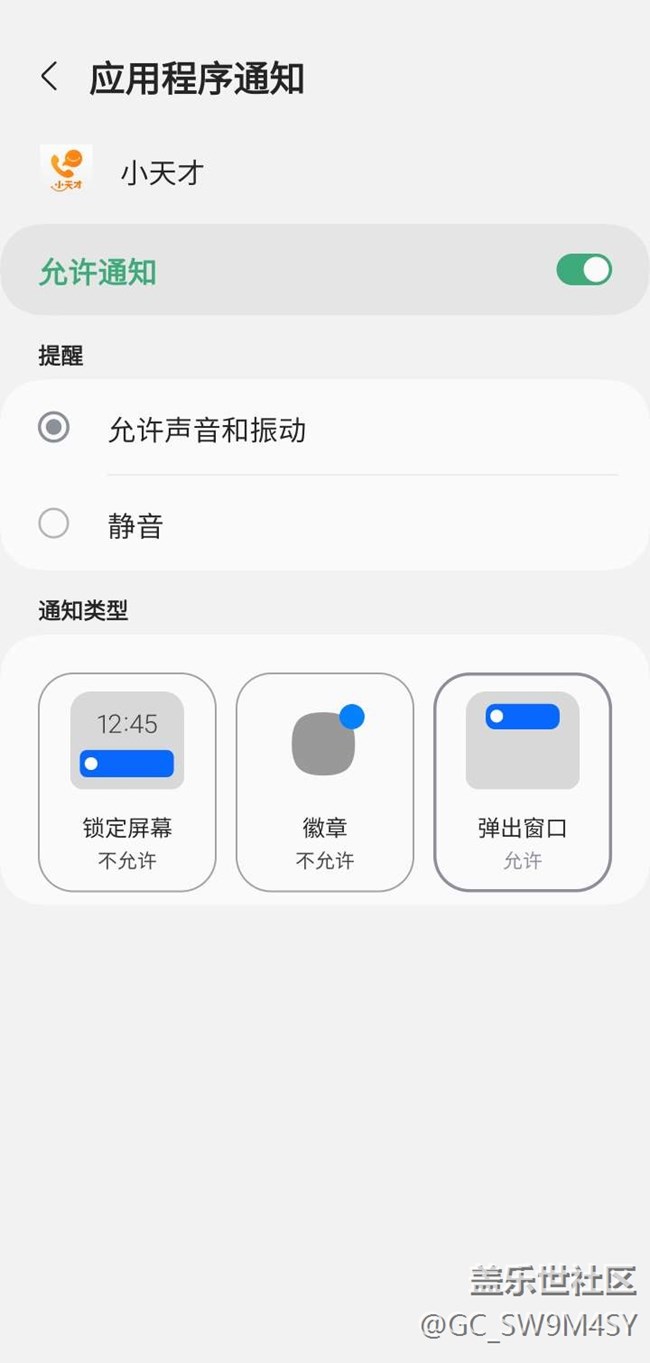Turn off the 允许通知 switch
This screenshot has height=1363, width=650.
pos(583,270)
